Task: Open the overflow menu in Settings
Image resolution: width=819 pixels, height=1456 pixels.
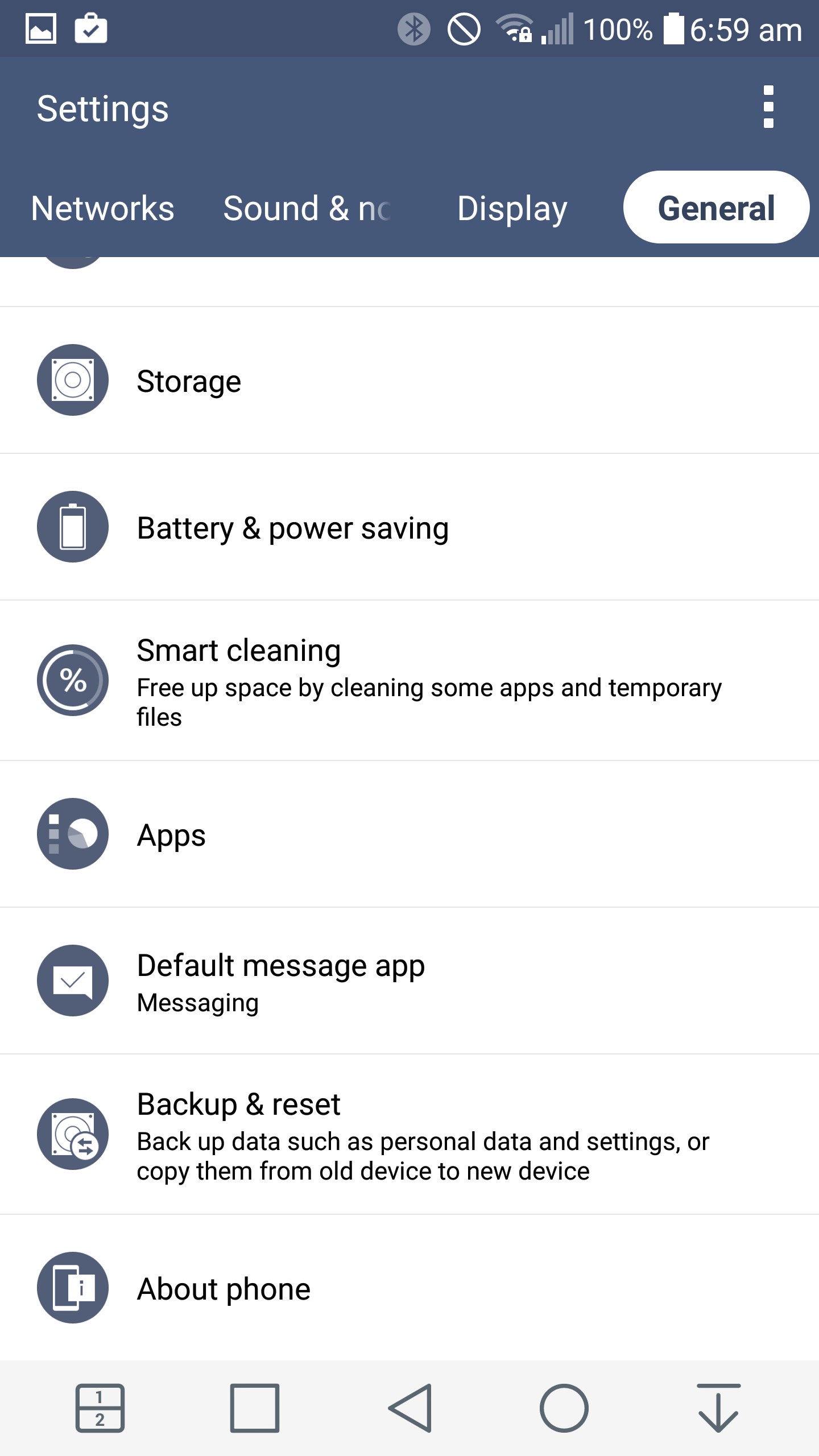Action: point(768,107)
